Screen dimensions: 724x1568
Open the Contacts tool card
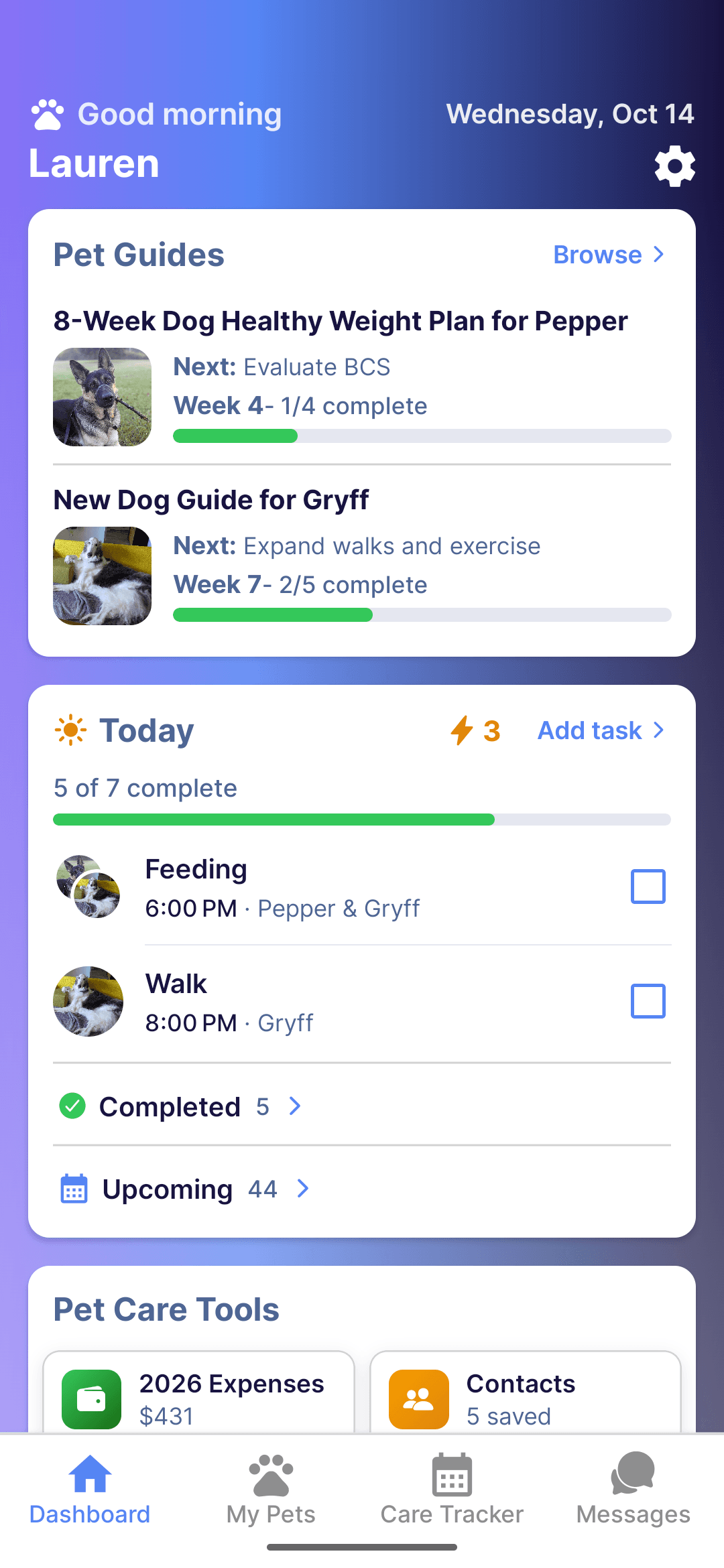(x=526, y=1392)
